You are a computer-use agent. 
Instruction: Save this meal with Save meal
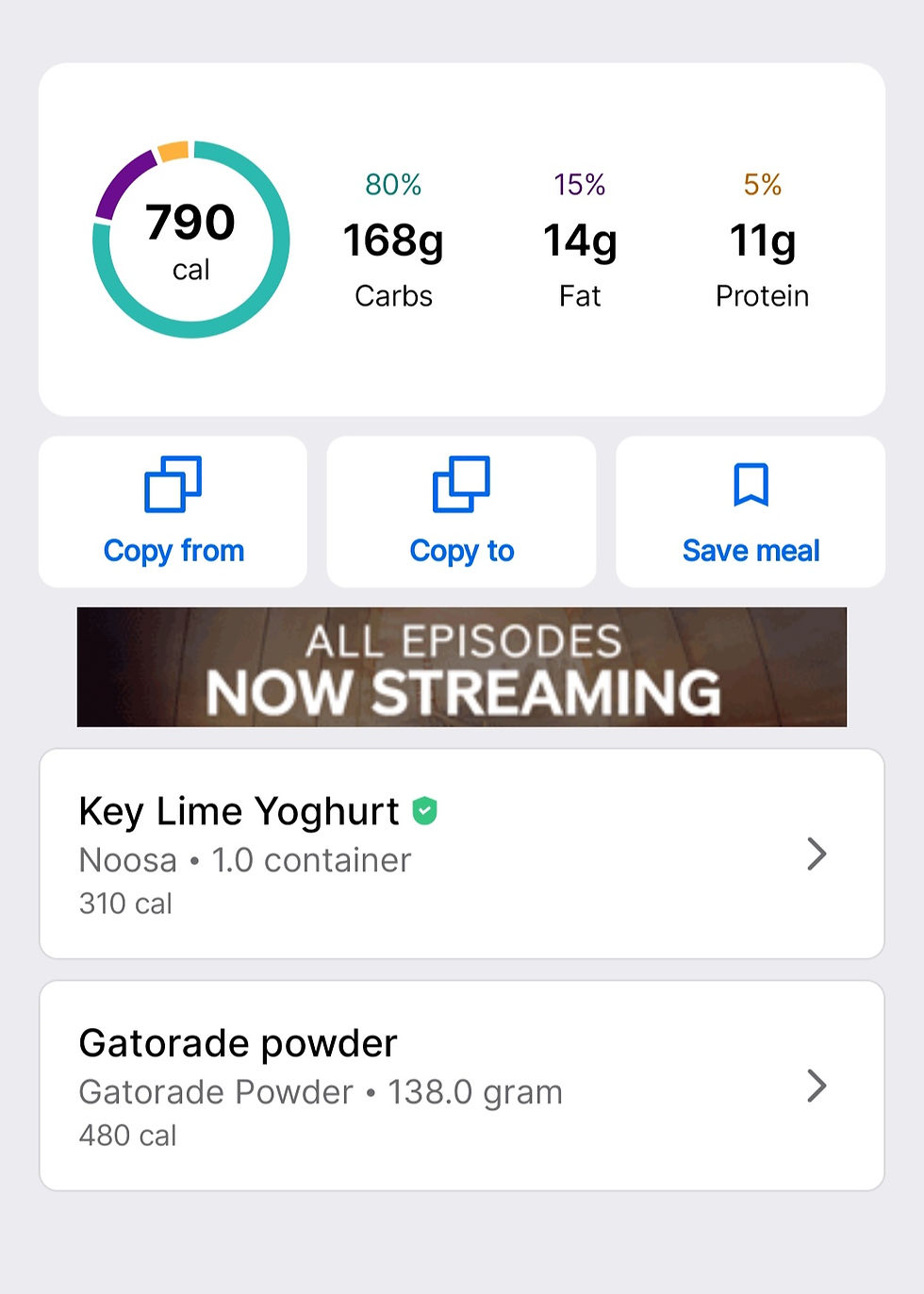point(751,512)
